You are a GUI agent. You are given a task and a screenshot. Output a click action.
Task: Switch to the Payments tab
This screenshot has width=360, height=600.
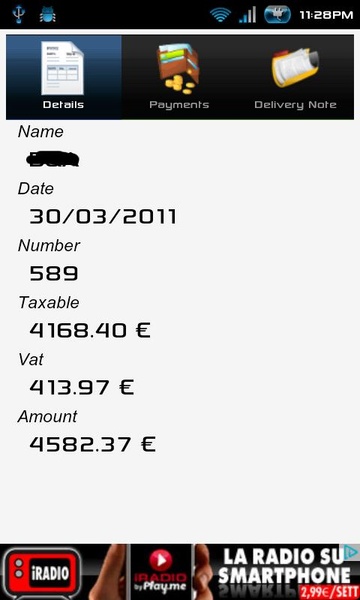(179, 77)
